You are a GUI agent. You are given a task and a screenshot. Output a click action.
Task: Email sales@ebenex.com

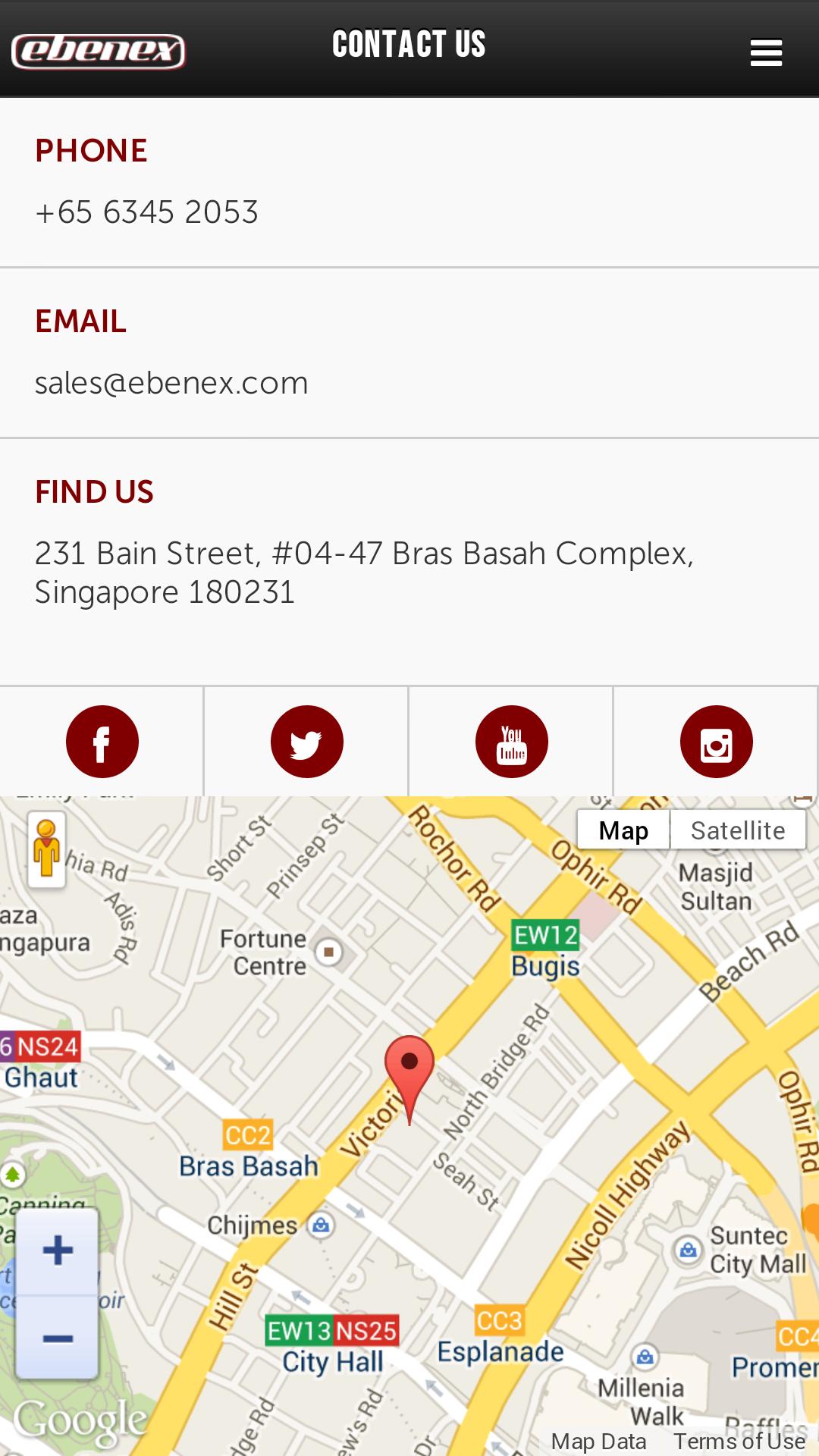[171, 383]
